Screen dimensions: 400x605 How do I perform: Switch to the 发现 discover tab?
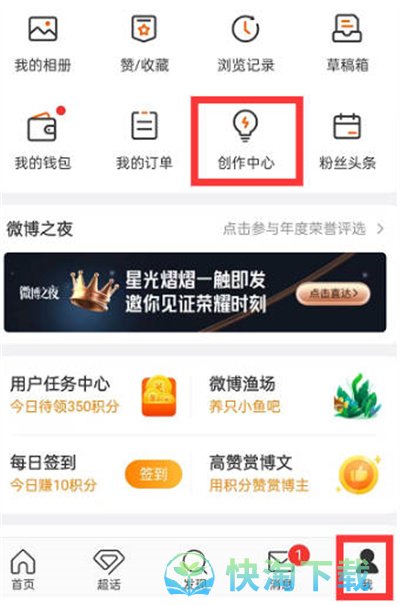pyautogui.click(x=194, y=570)
